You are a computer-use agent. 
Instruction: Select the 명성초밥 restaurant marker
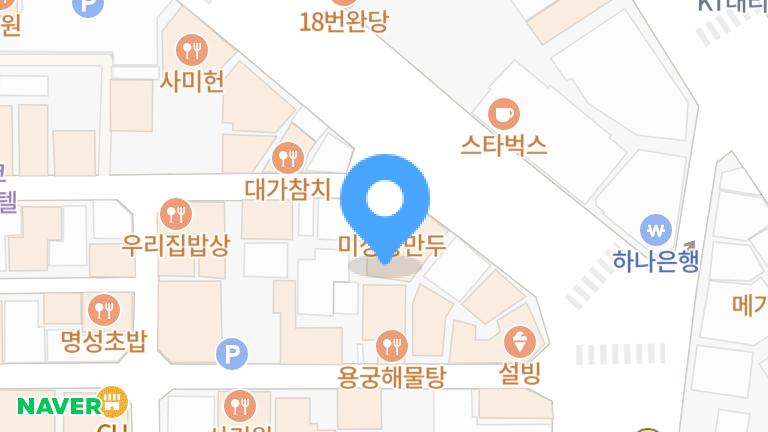pos(103,309)
